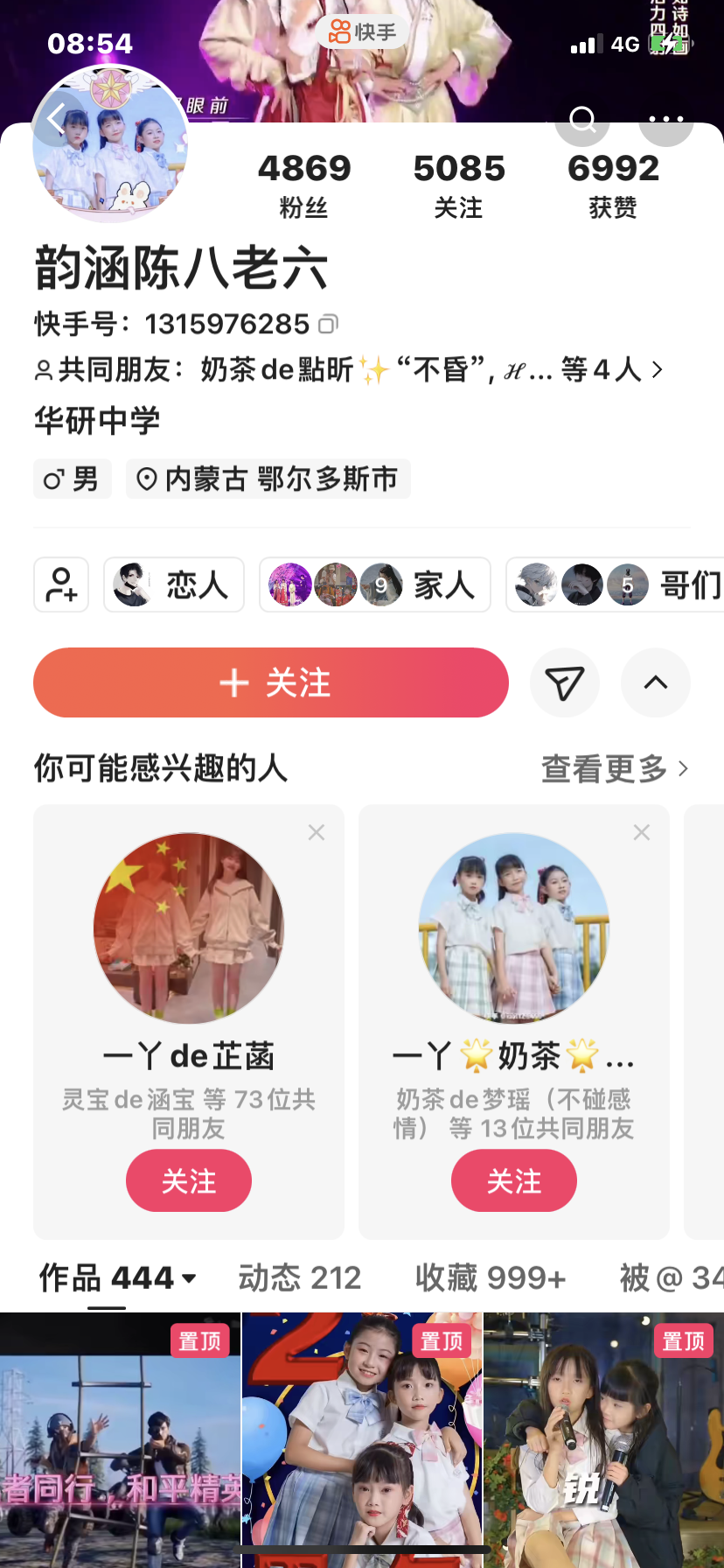
Task: Go back using the arrow icon
Action: pyautogui.click(x=58, y=118)
